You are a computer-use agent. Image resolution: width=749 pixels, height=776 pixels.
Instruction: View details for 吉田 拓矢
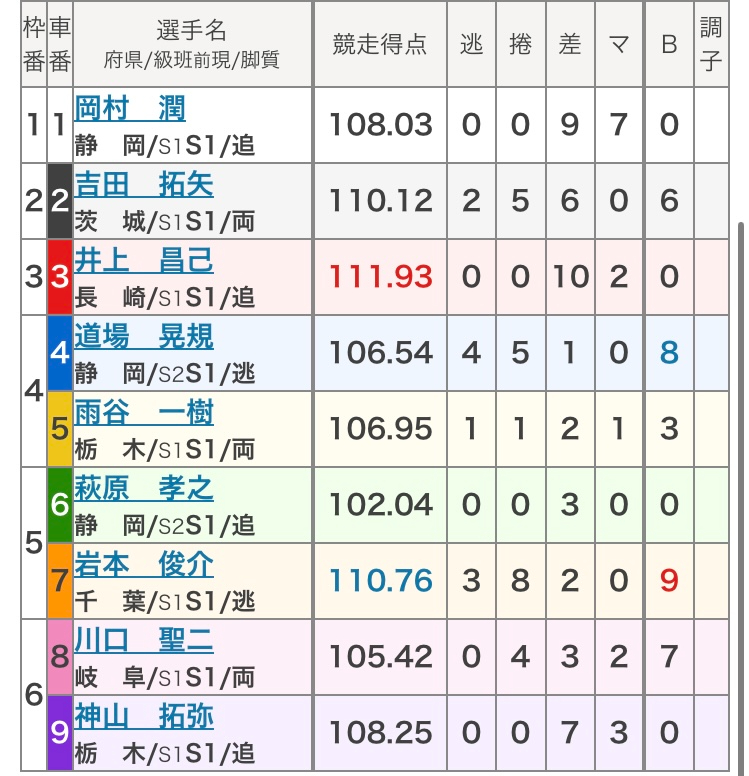click(x=143, y=185)
